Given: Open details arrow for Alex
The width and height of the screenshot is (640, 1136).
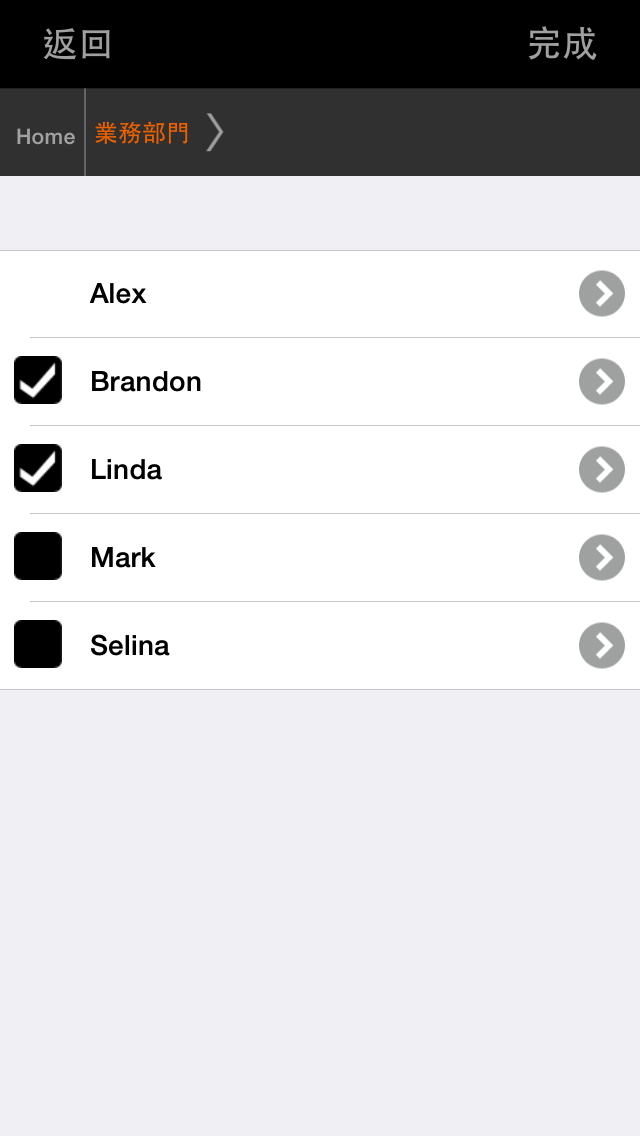Looking at the screenshot, I should point(601,293).
